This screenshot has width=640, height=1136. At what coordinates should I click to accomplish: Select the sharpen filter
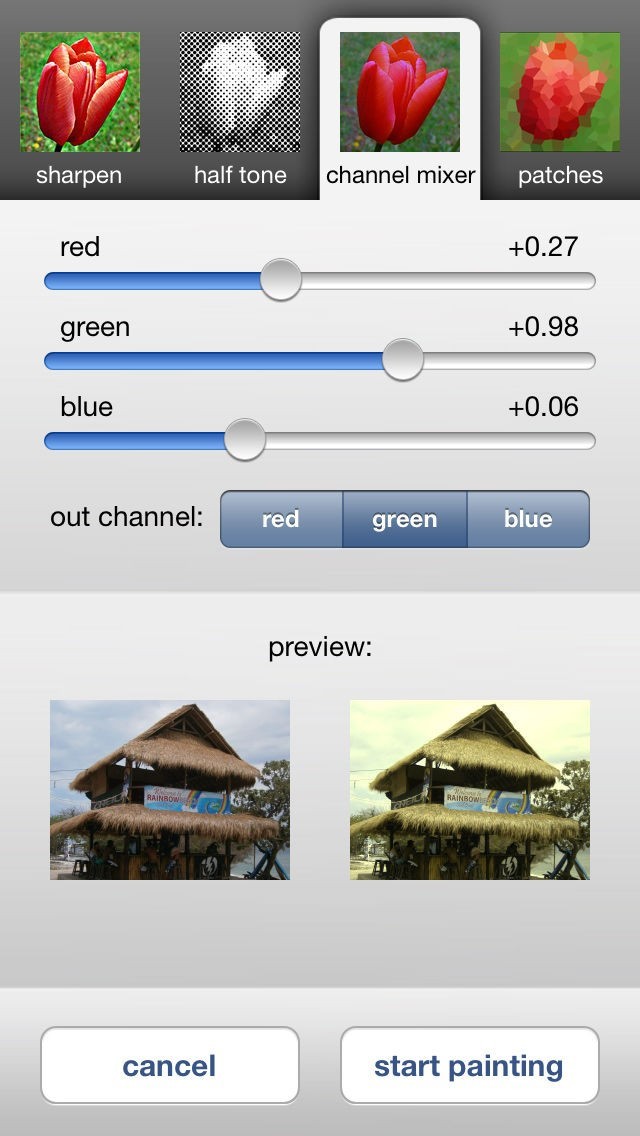click(x=80, y=108)
